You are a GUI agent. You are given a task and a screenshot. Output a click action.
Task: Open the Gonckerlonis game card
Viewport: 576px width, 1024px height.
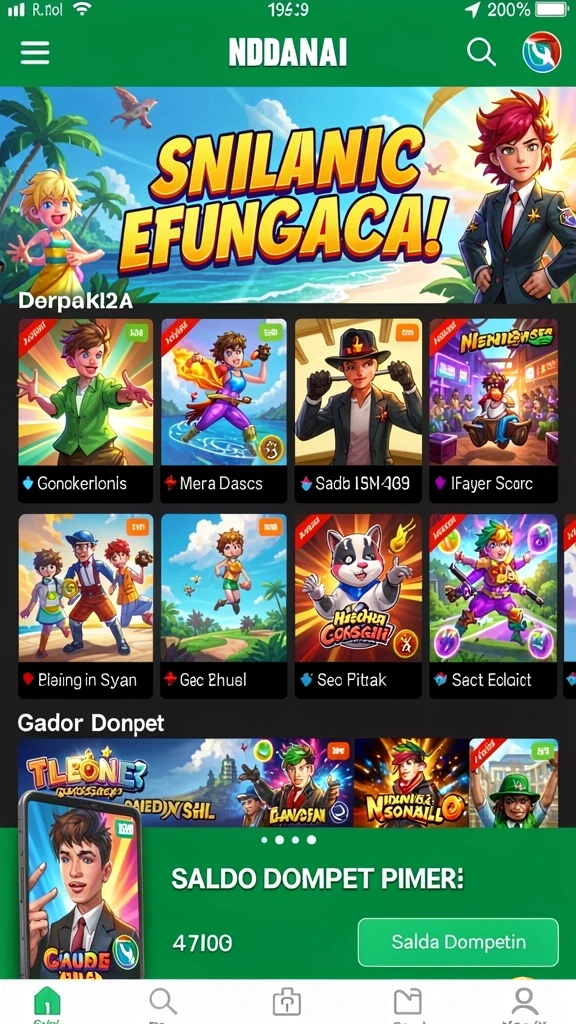click(86, 410)
